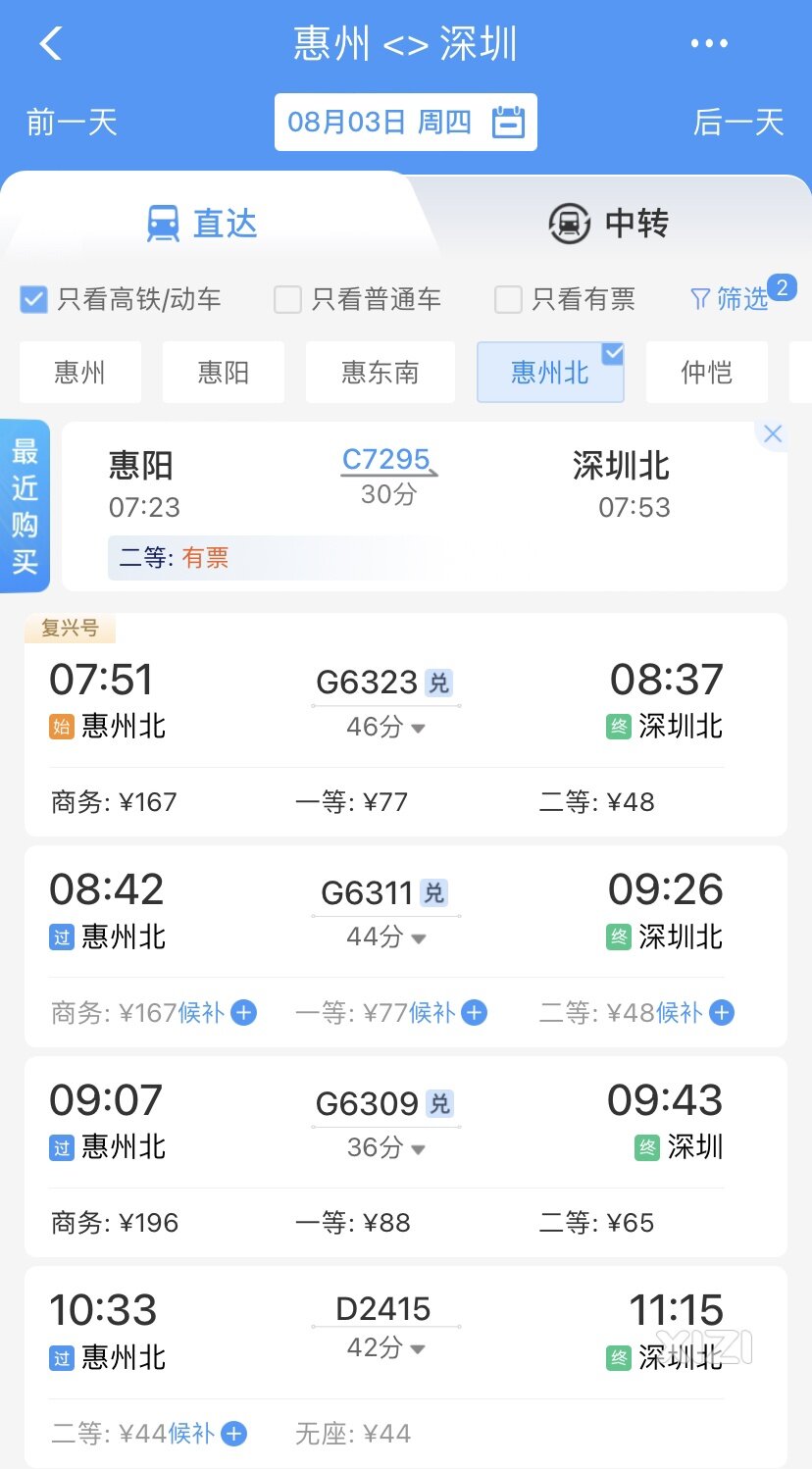Select the 惠东南 station chip
The height and width of the screenshot is (1469, 812).
(380, 373)
